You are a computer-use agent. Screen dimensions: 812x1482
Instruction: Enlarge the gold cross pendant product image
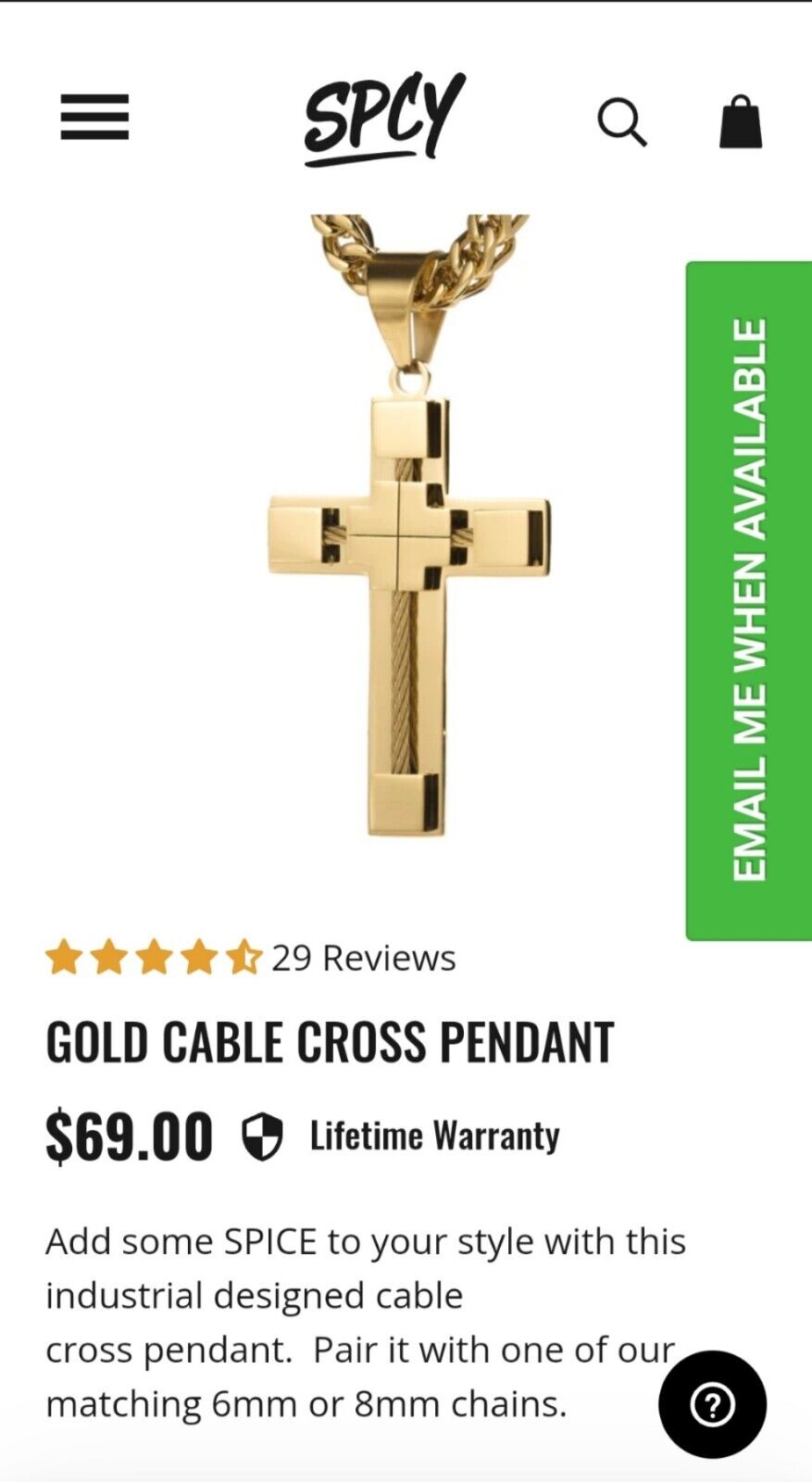pos(407,556)
